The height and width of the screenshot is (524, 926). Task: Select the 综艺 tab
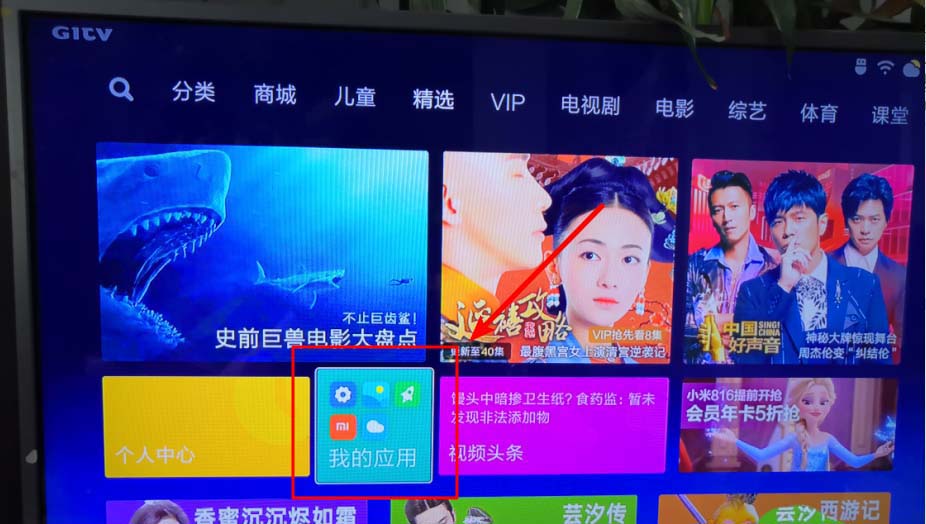747,110
